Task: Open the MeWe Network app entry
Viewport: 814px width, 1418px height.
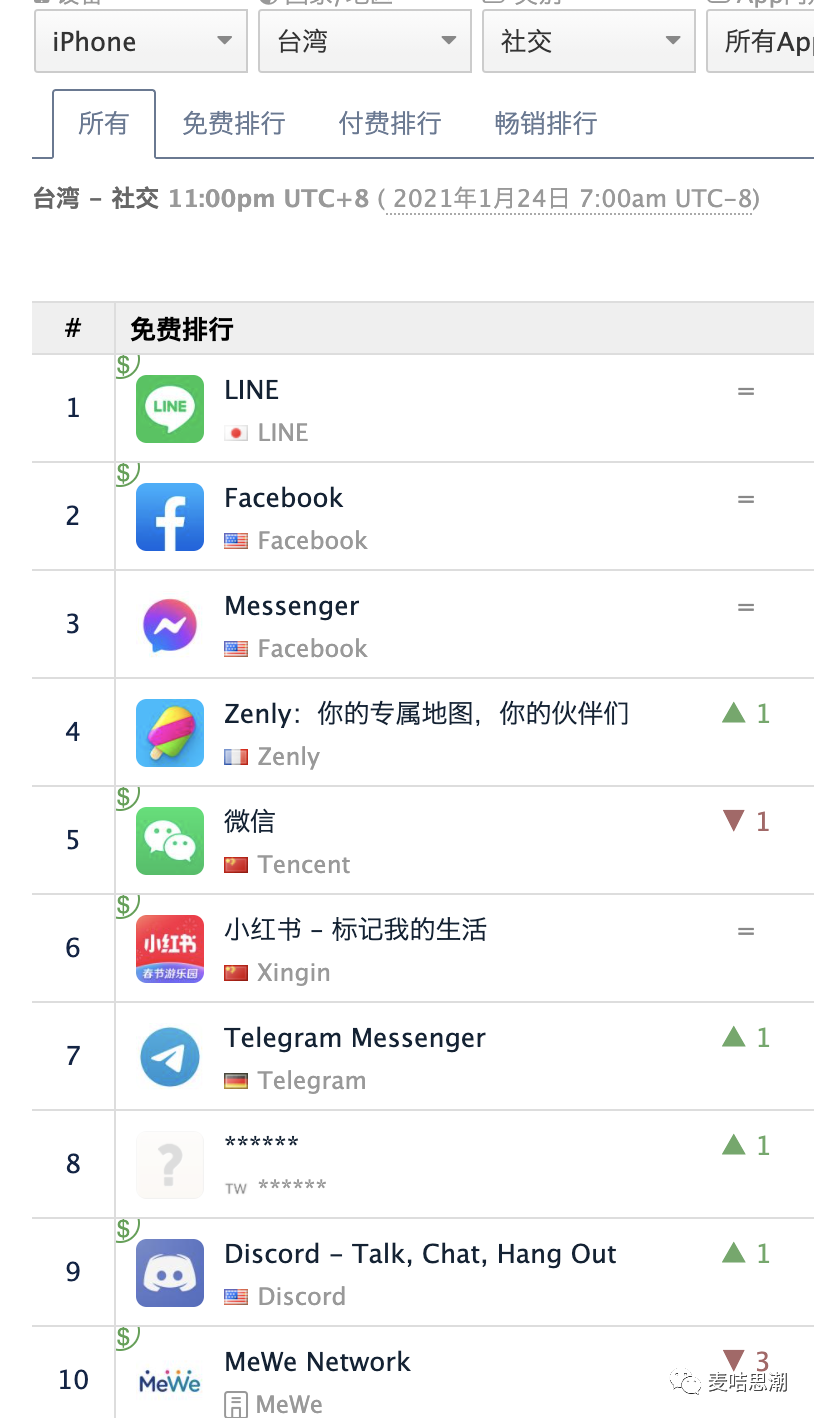Action: tap(318, 1362)
